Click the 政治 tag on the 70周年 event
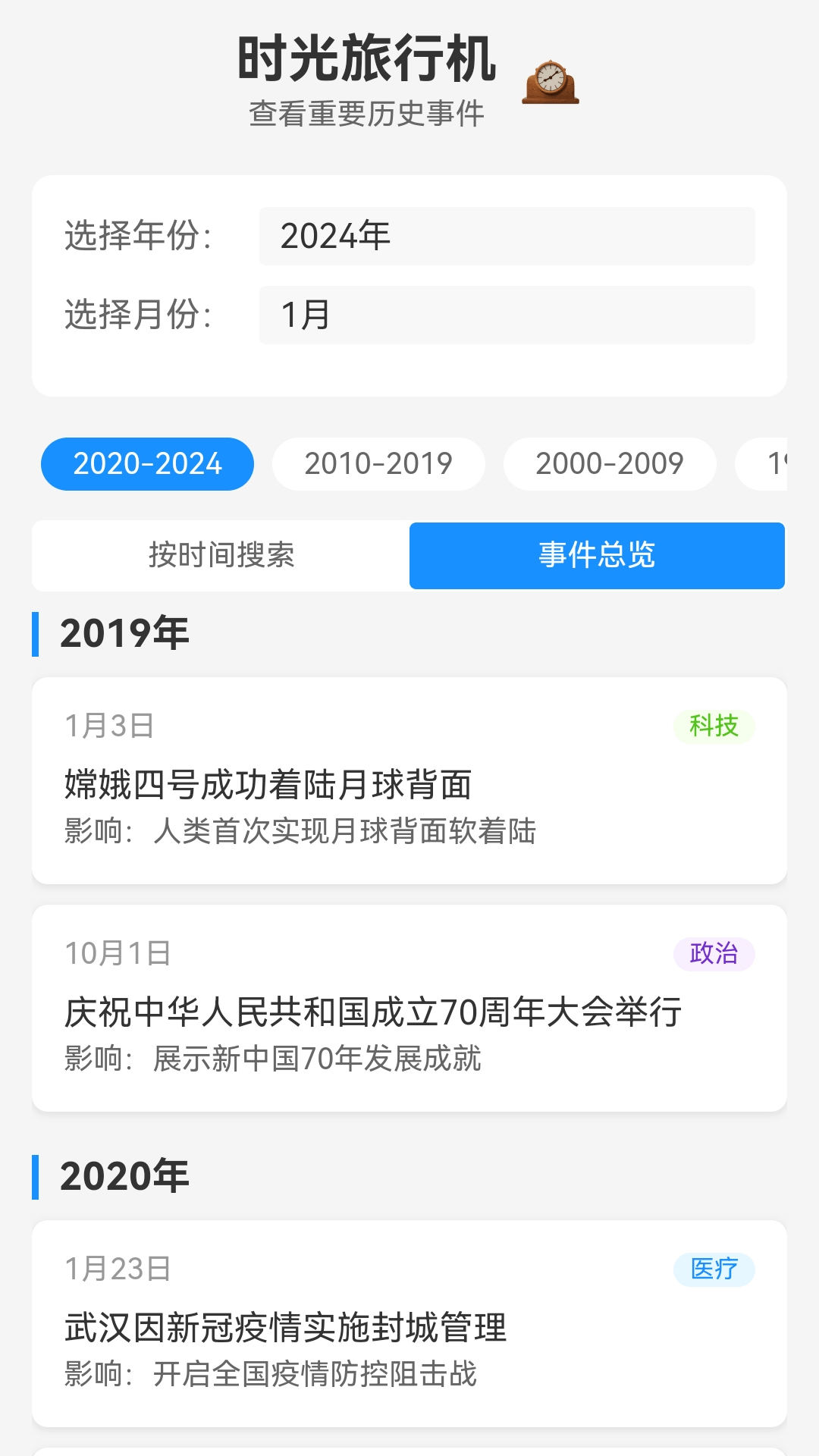 tap(715, 955)
